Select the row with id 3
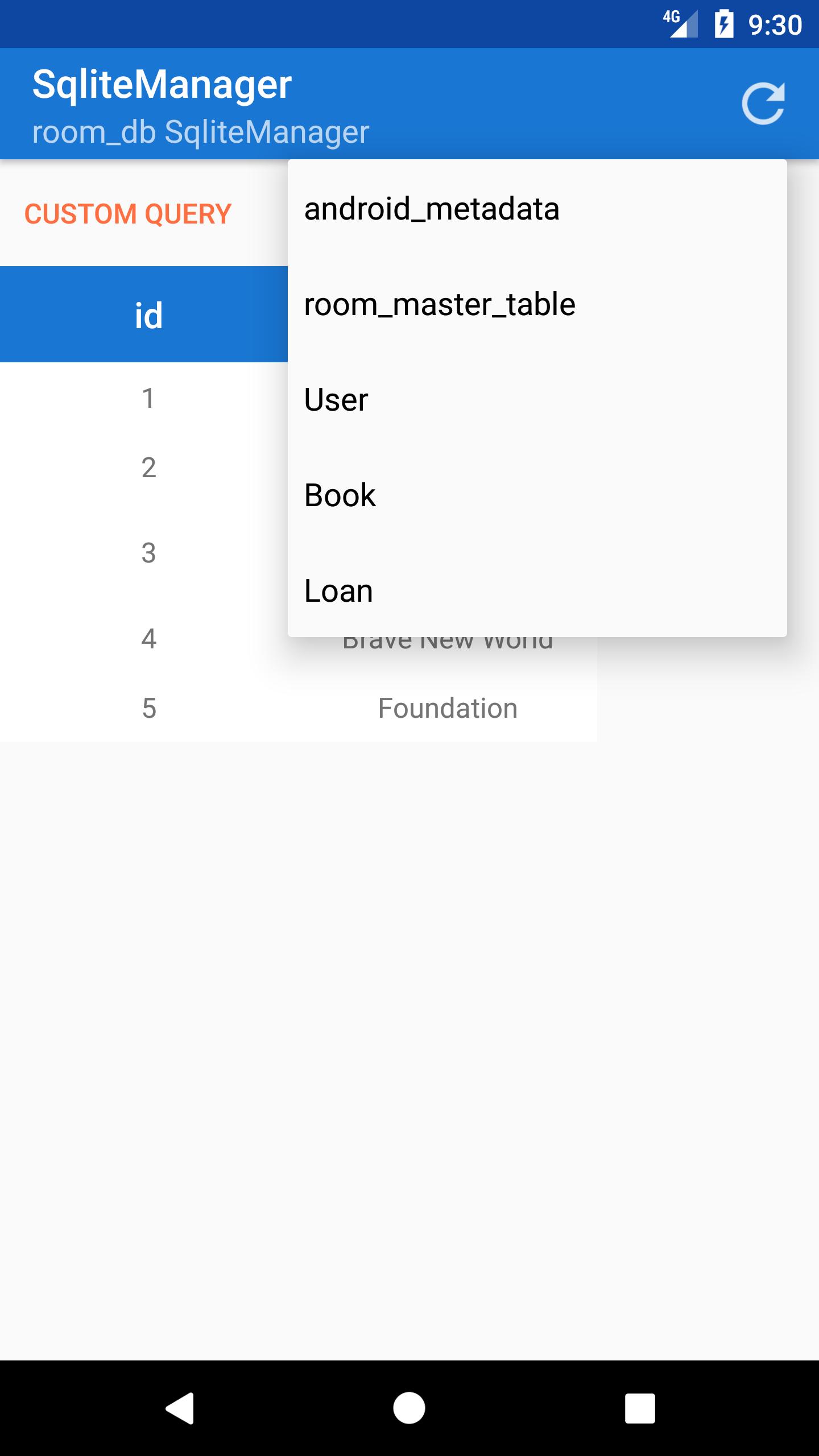This screenshot has width=819, height=1456. (x=148, y=555)
